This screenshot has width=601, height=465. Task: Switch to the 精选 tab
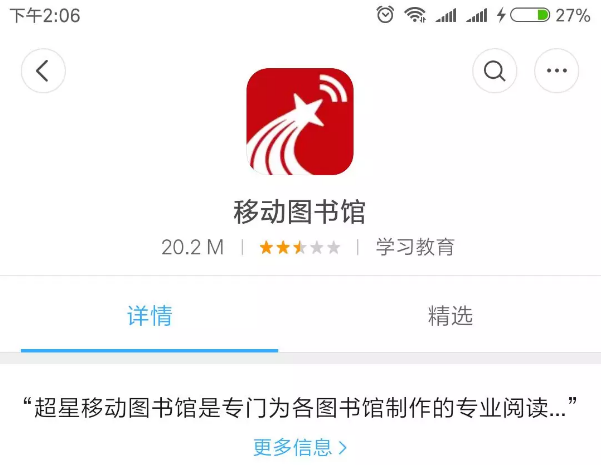[450, 317]
